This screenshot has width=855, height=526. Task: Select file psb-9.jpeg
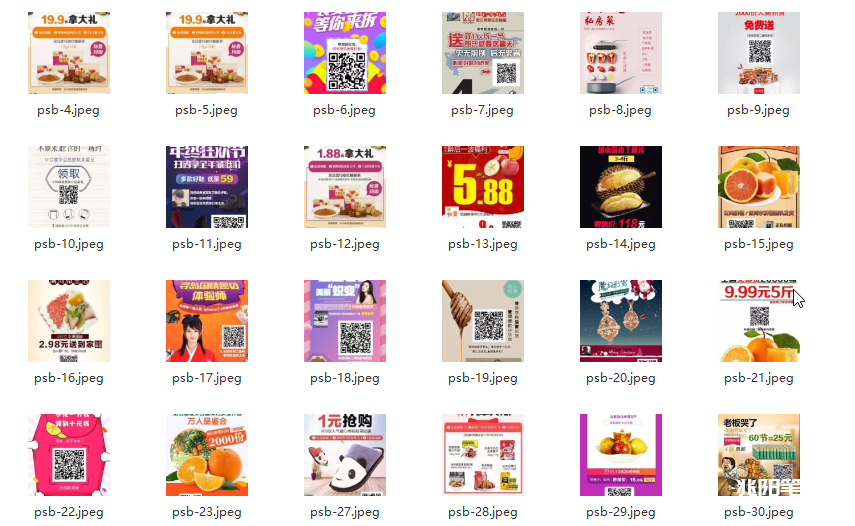(759, 53)
